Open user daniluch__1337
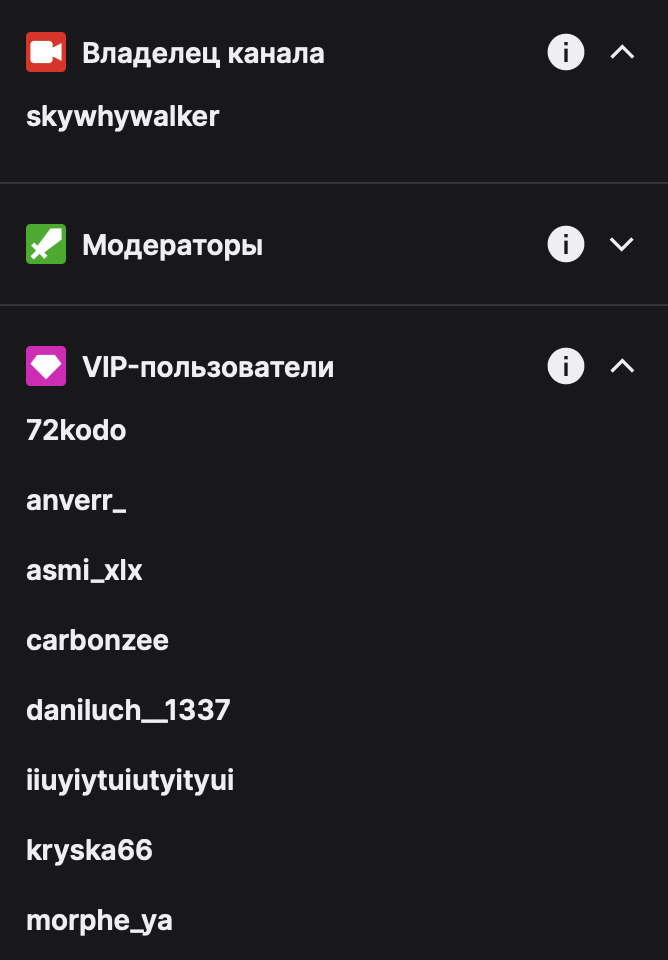 tap(128, 711)
